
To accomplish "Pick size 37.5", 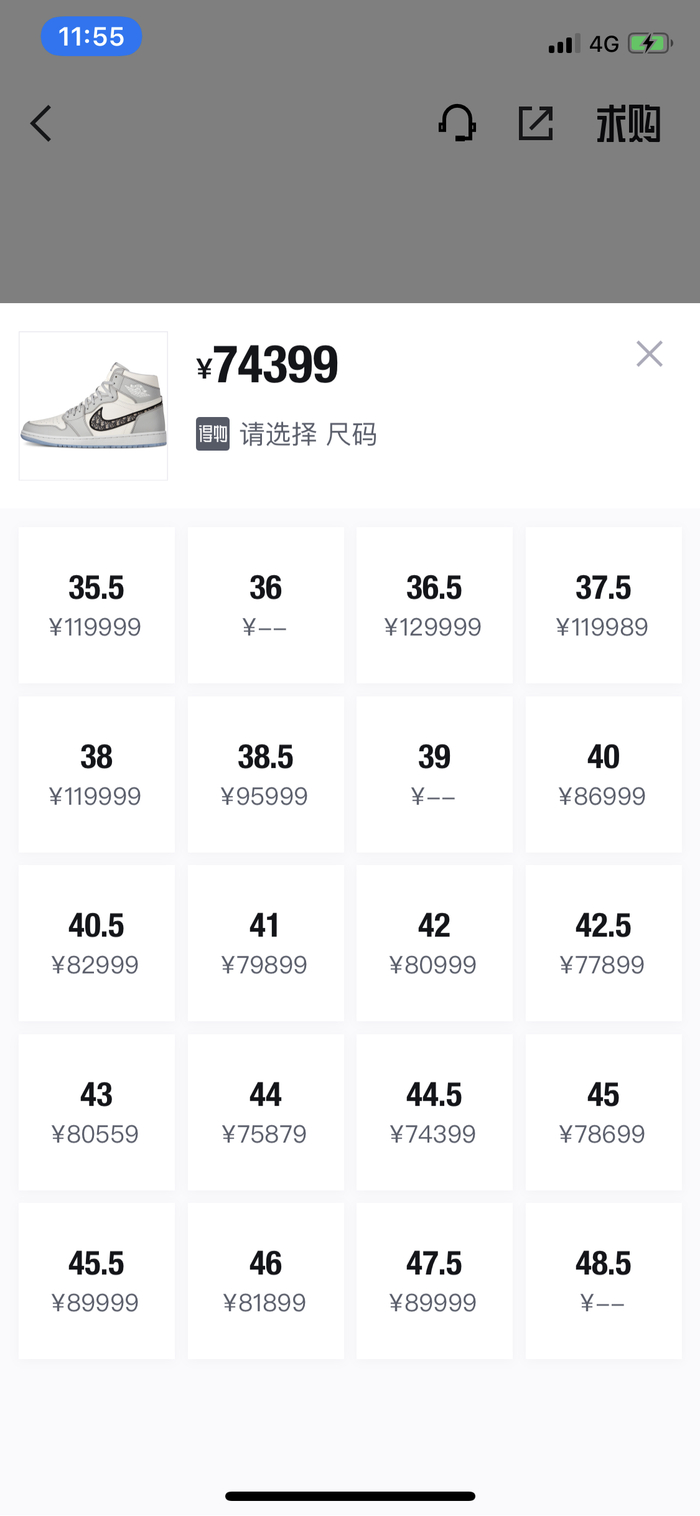I will pos(604,605).
